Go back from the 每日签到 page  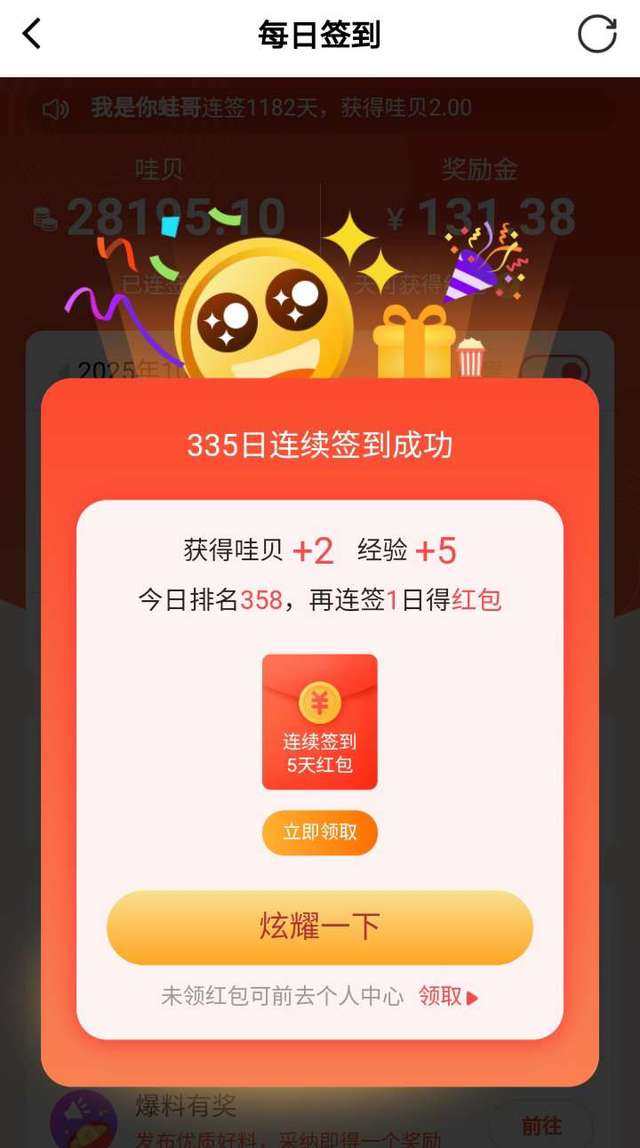click(32, 35)
